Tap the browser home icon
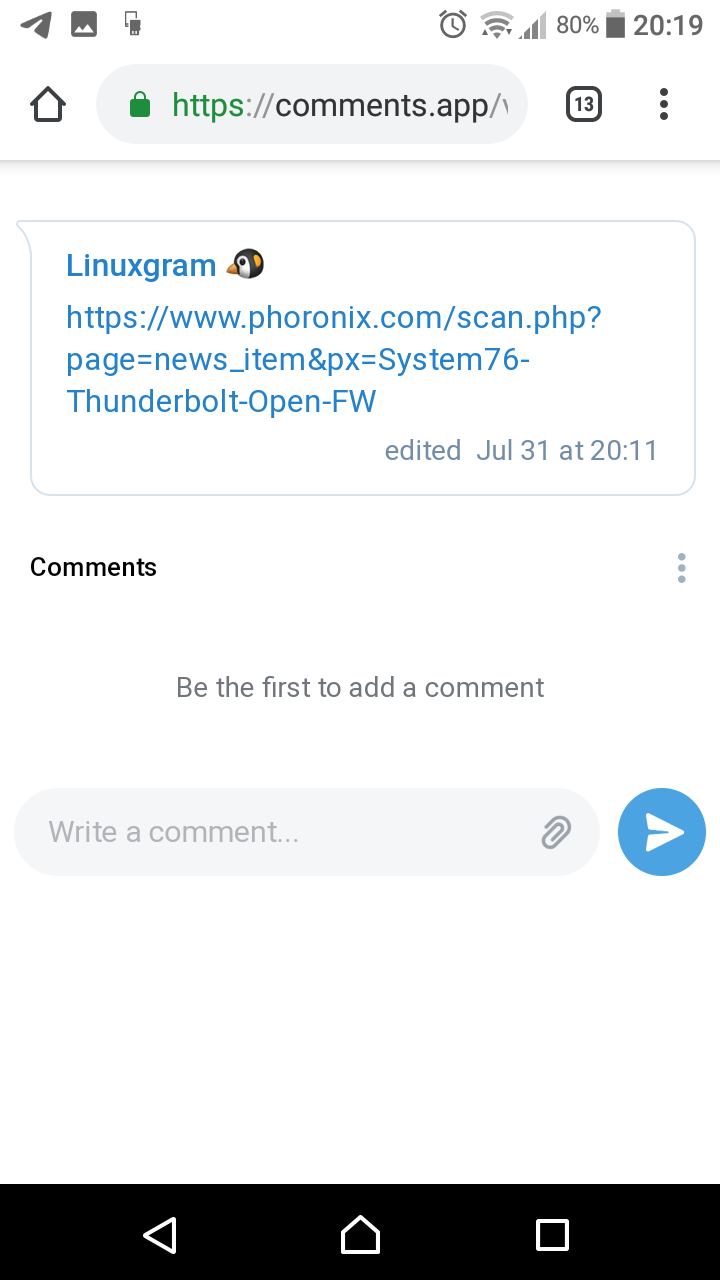The width and height of the screenshot is (720, 1280). [x=48, y=104]
